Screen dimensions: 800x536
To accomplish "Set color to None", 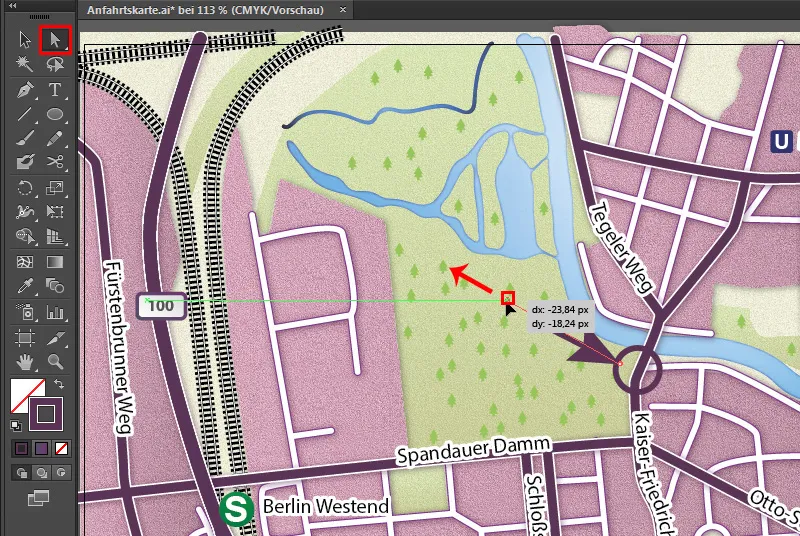I will (62, 446).
